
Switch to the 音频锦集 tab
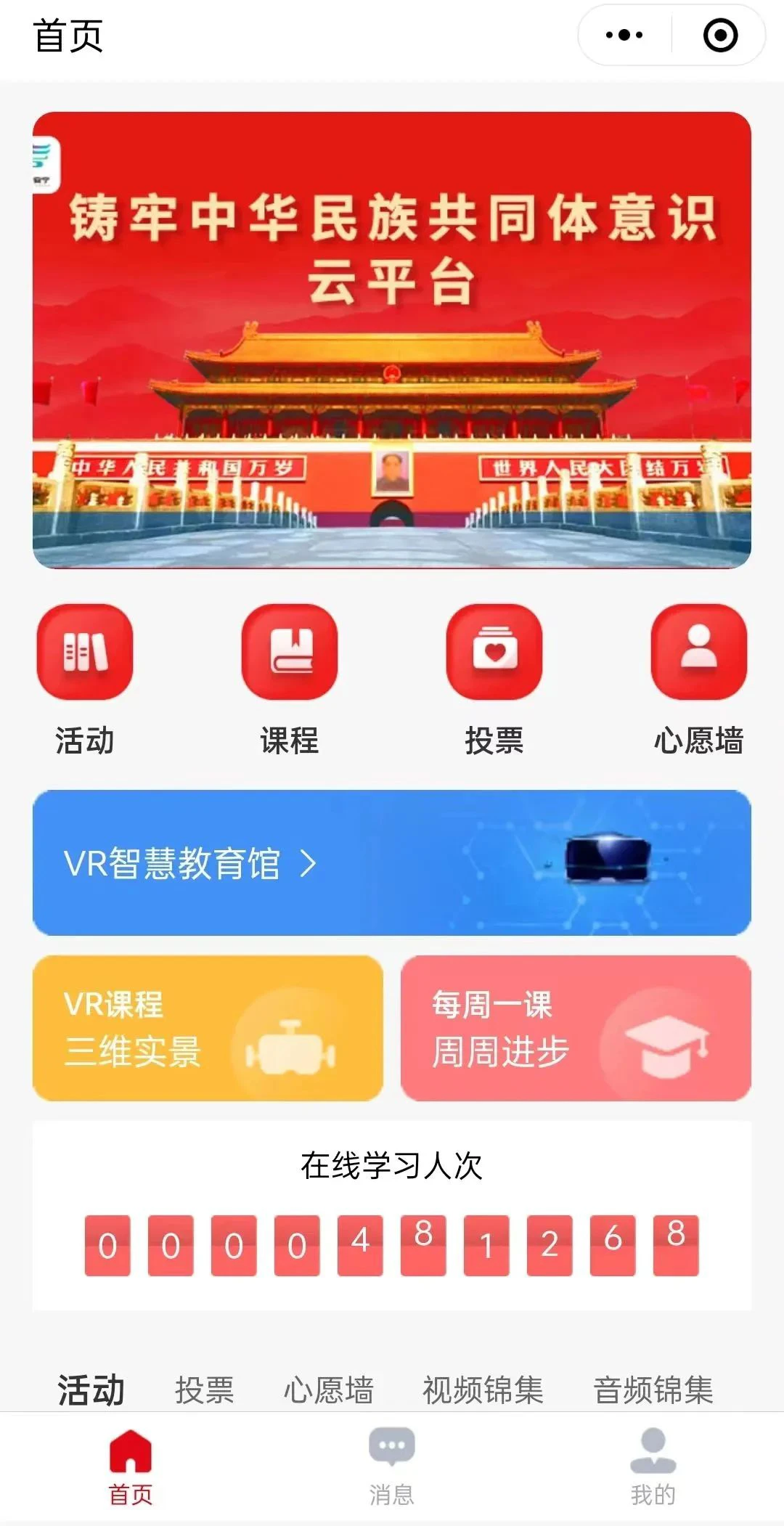tap(653, 1390)
